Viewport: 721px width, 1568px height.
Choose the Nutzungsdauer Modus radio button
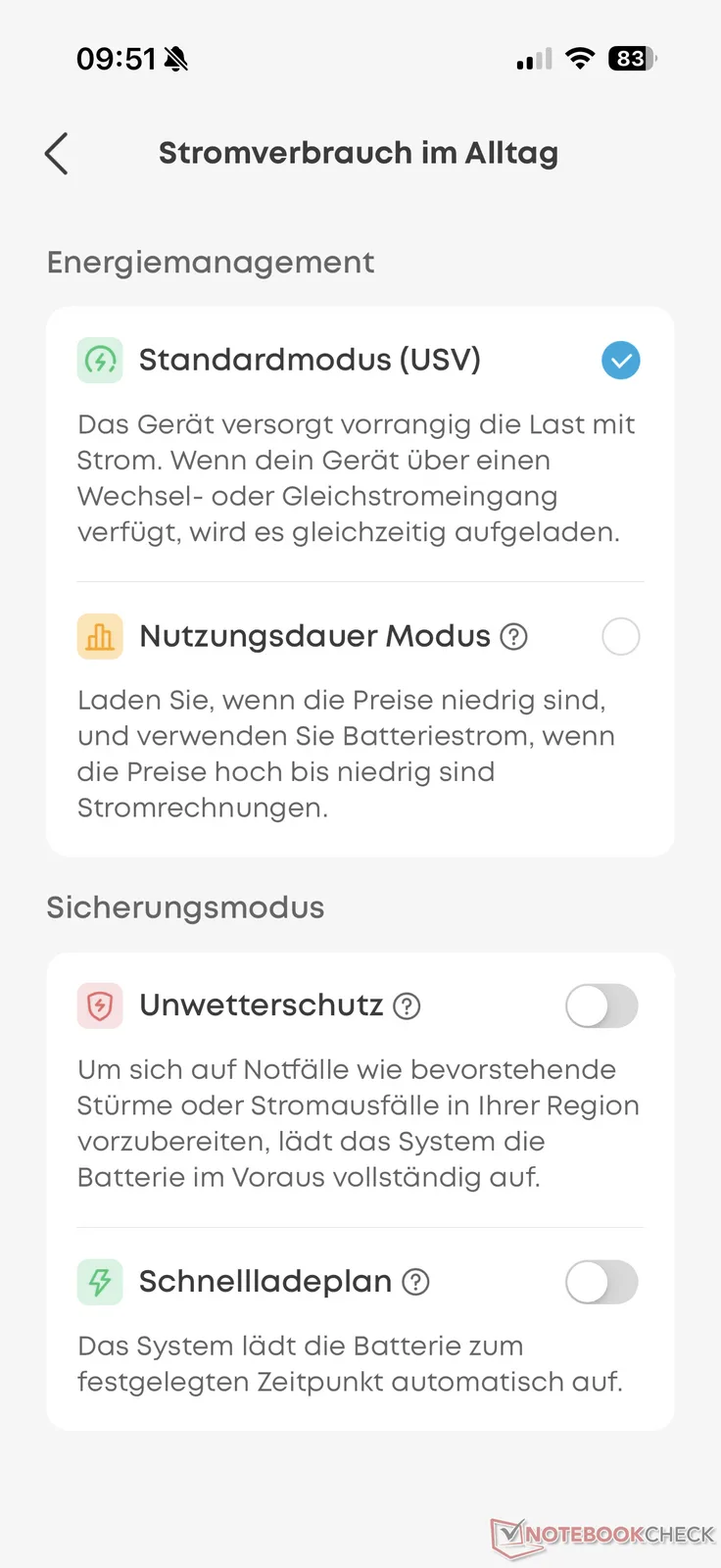point(620,637)
